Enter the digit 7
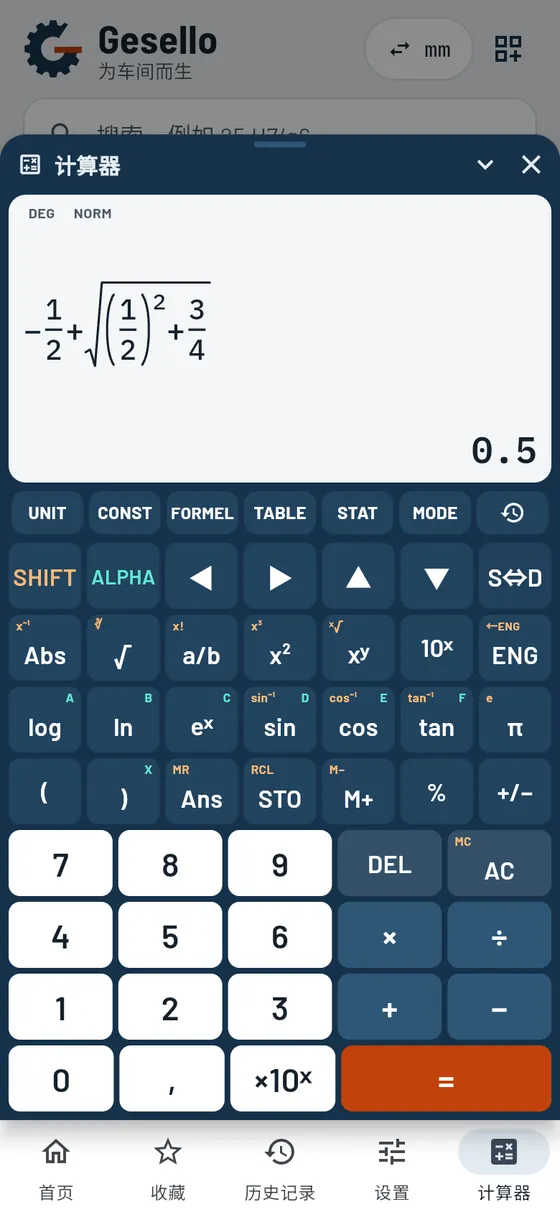Screen dimensions: 560x1212 (x=61, y=863)
